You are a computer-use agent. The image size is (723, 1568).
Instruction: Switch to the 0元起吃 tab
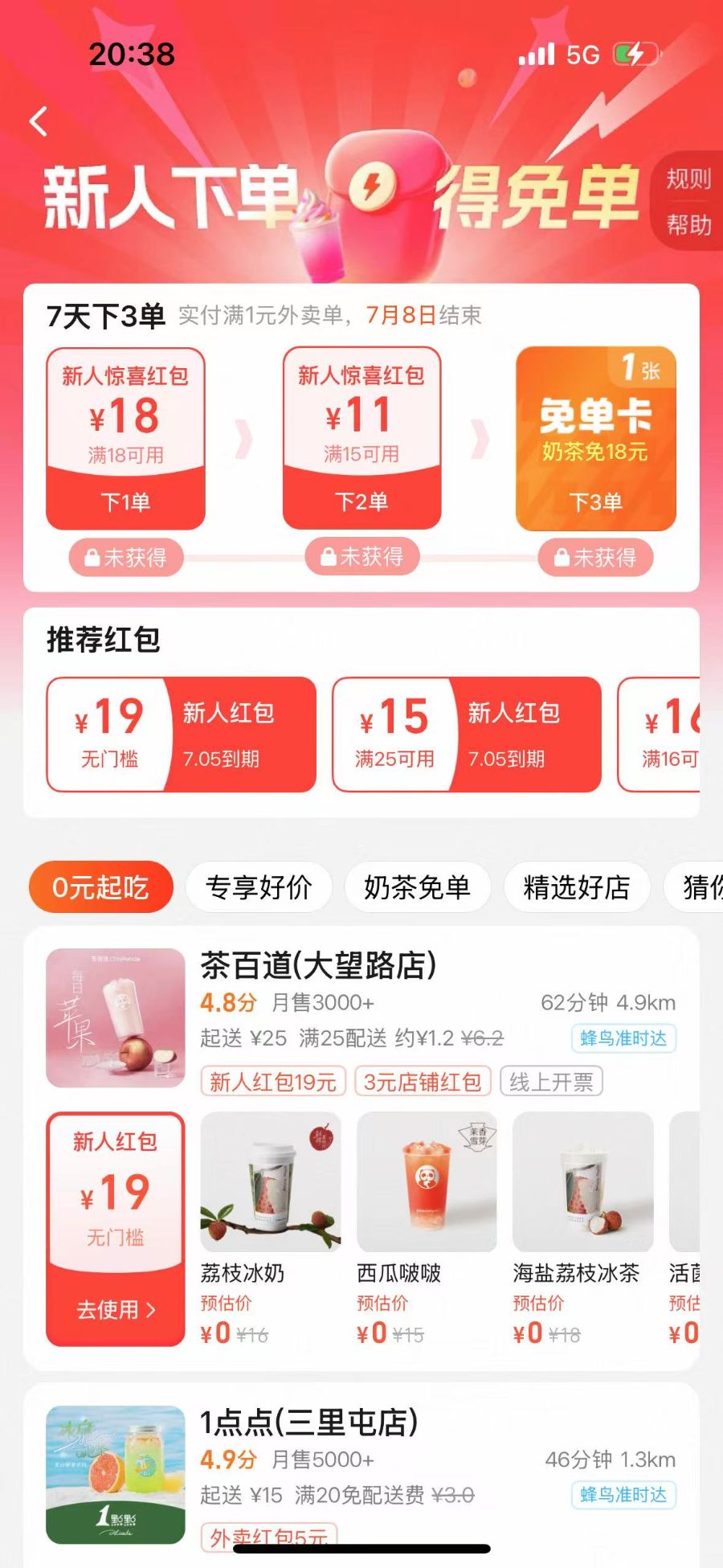pyautogui.click(x=100, y=887)
